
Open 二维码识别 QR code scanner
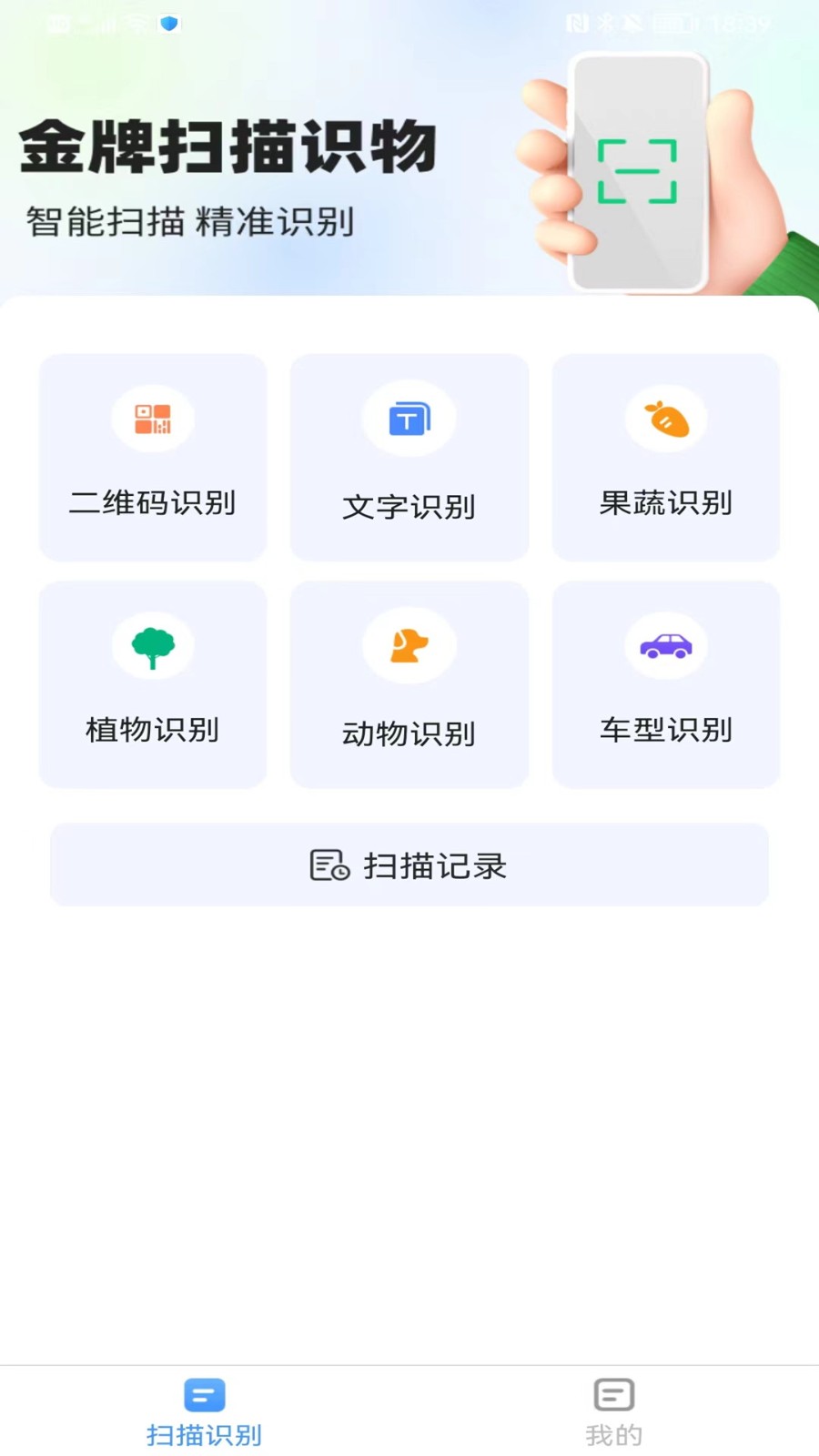(153, 458)
